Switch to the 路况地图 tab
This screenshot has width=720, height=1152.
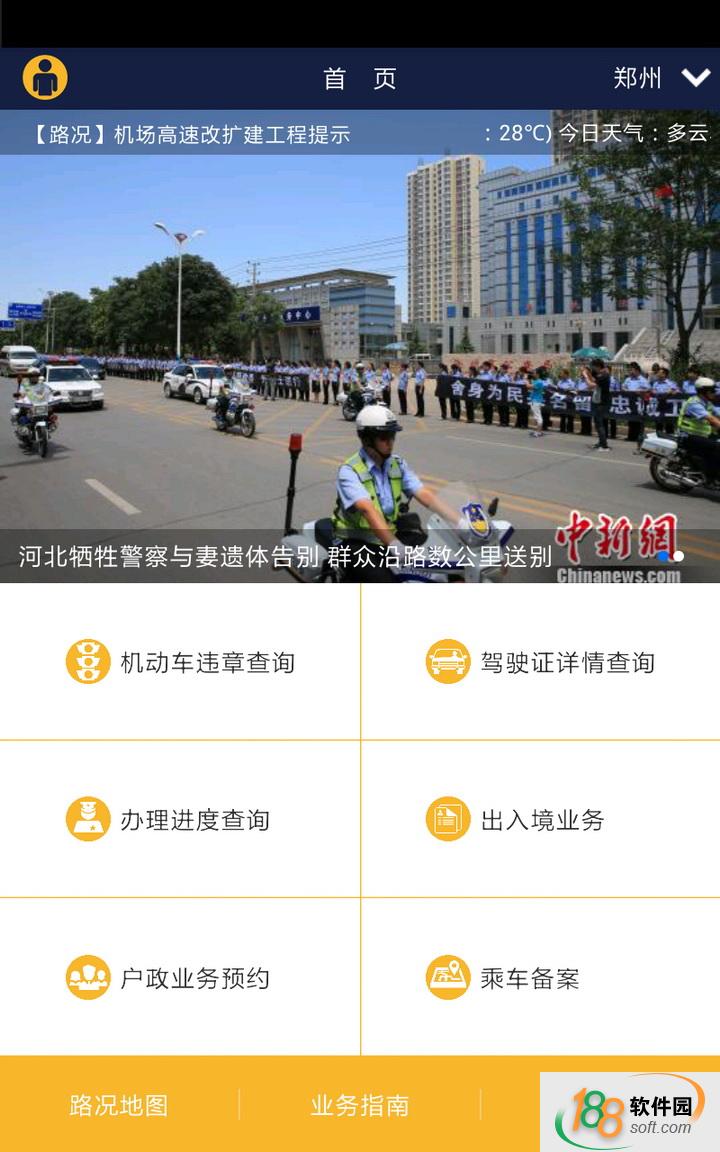tap(119, 1105)
